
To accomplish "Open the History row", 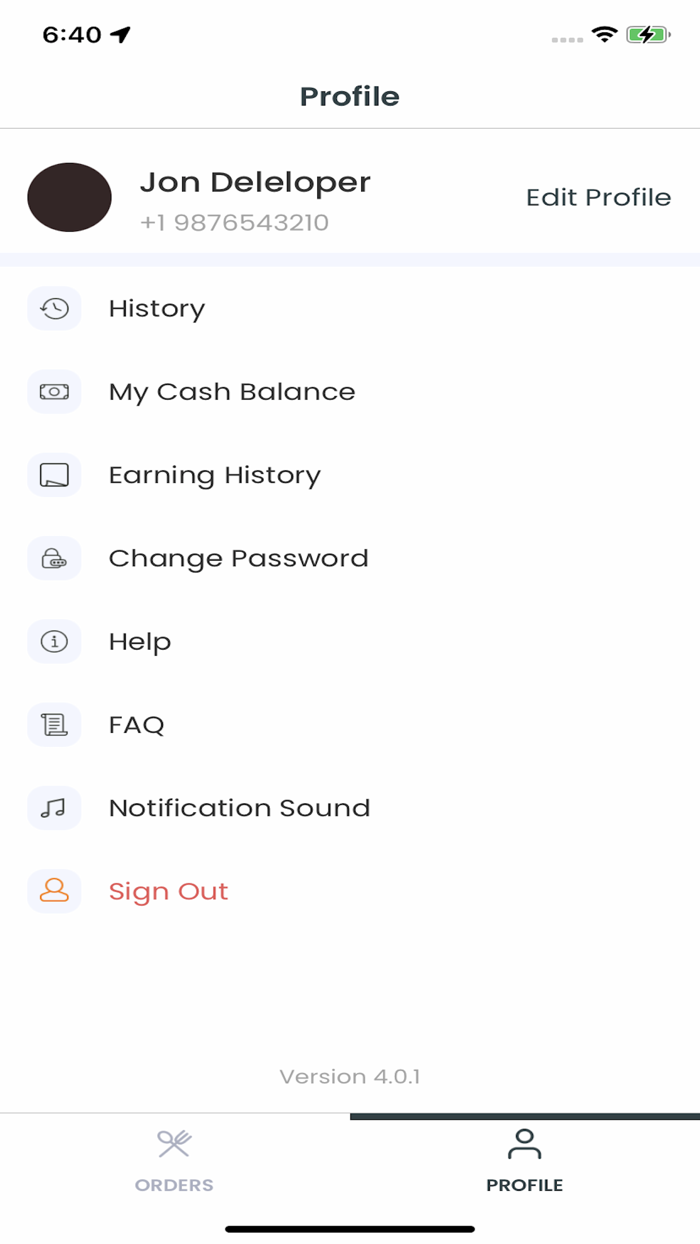I will pyautogui.click(x=157, y=308).
